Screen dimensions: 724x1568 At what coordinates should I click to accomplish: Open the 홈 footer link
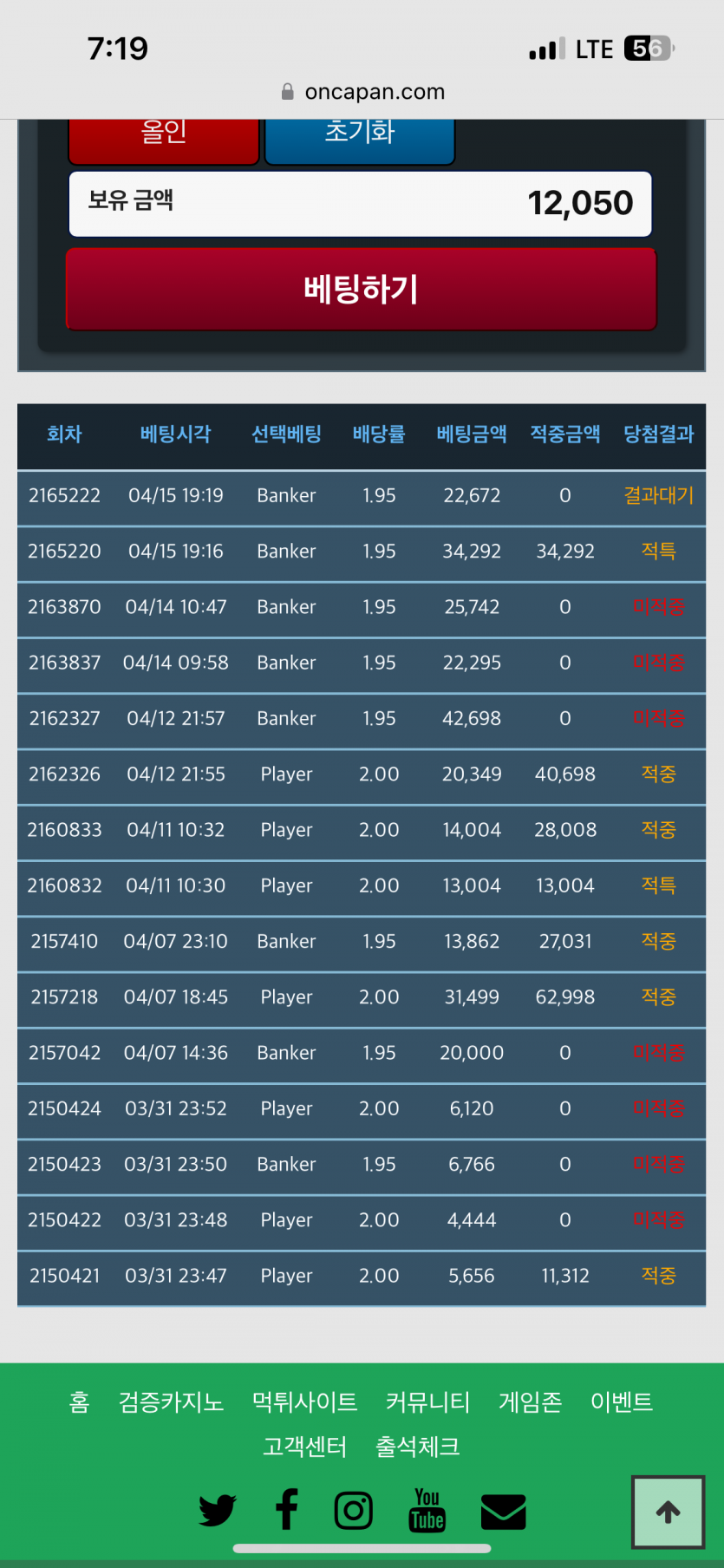(x=79, y=1401)
